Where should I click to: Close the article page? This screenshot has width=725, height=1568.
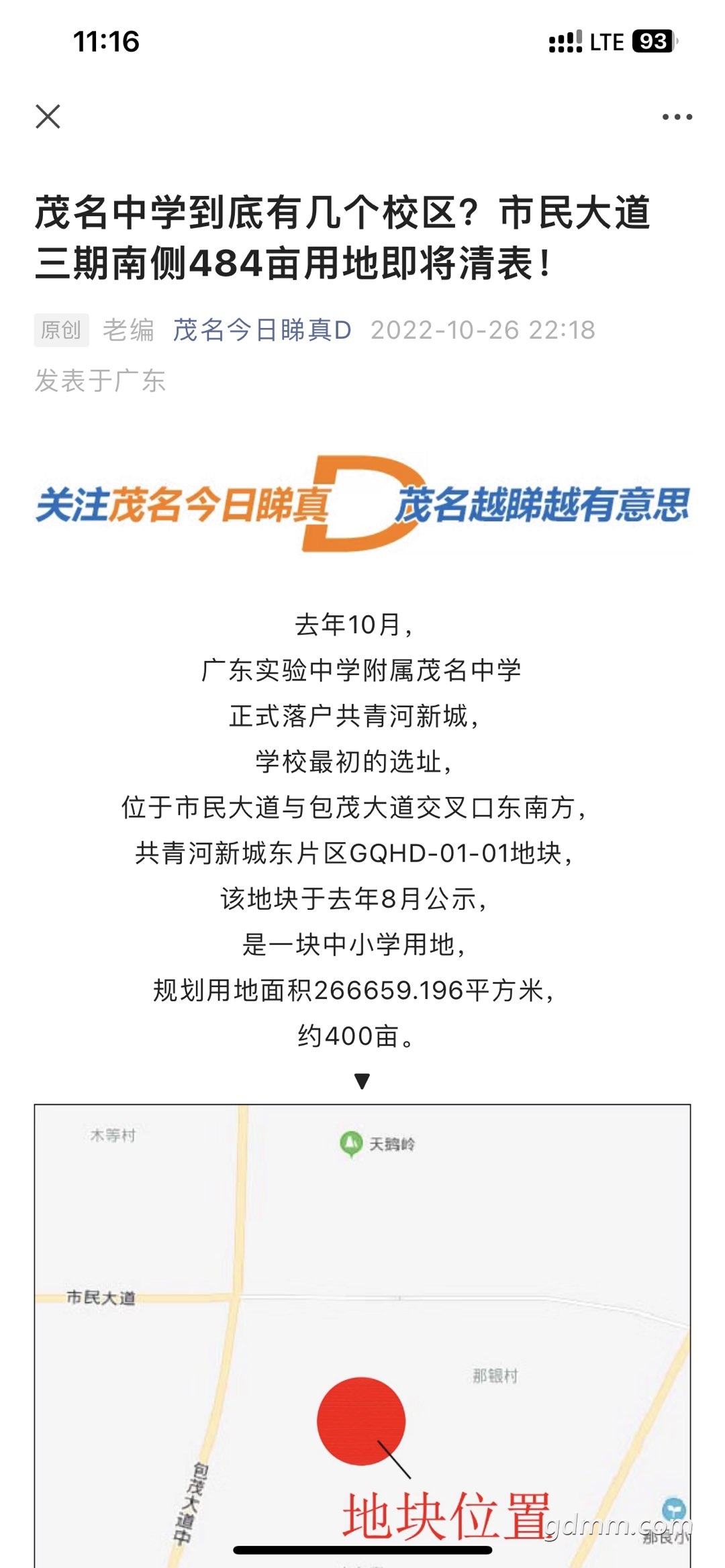(x=48, y=116)
